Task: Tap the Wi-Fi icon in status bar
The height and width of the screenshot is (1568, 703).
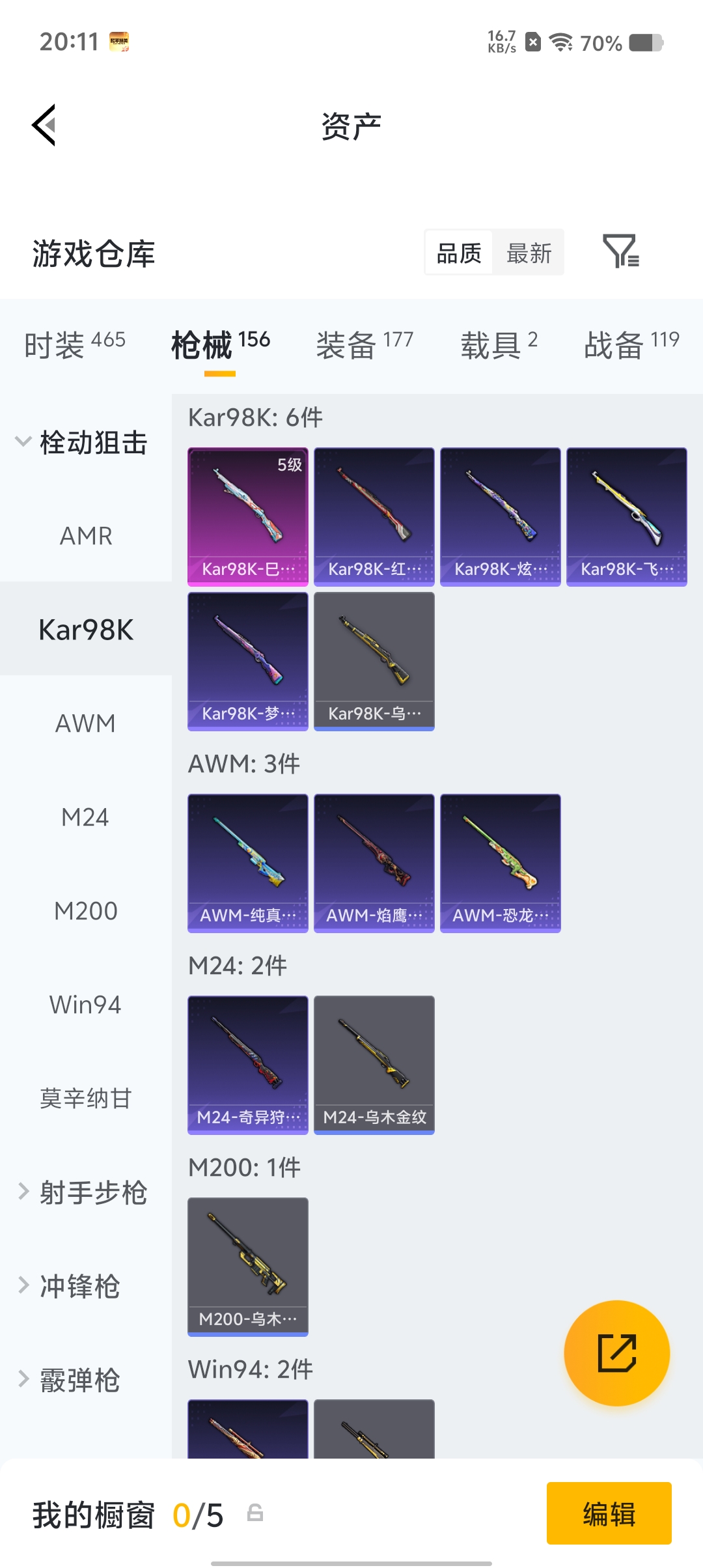Action: point(560,42)
